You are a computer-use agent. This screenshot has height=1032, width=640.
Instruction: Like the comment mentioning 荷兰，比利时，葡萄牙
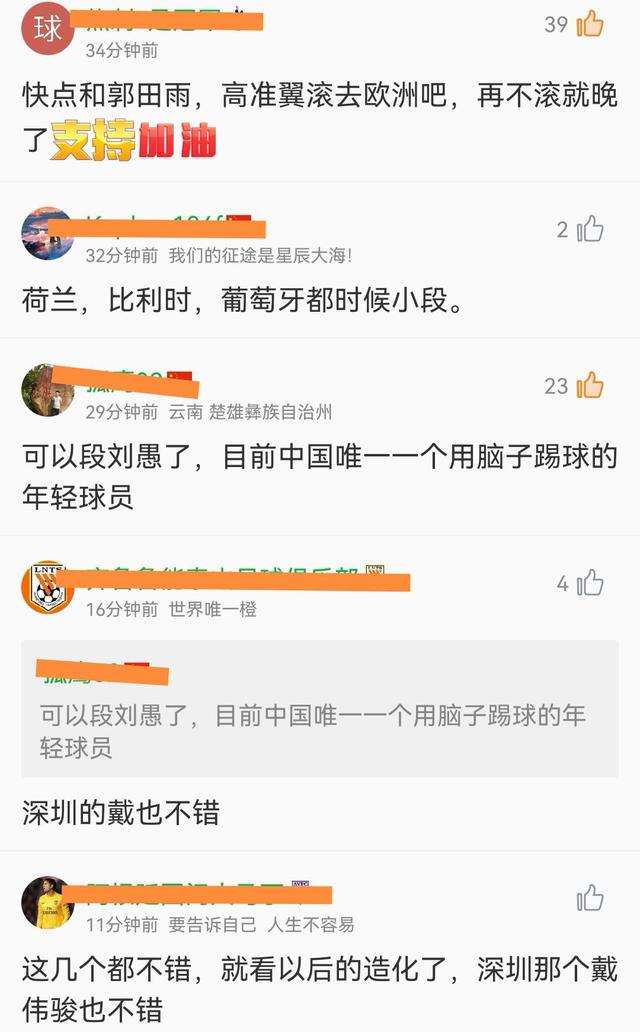[x=590, y=230]
